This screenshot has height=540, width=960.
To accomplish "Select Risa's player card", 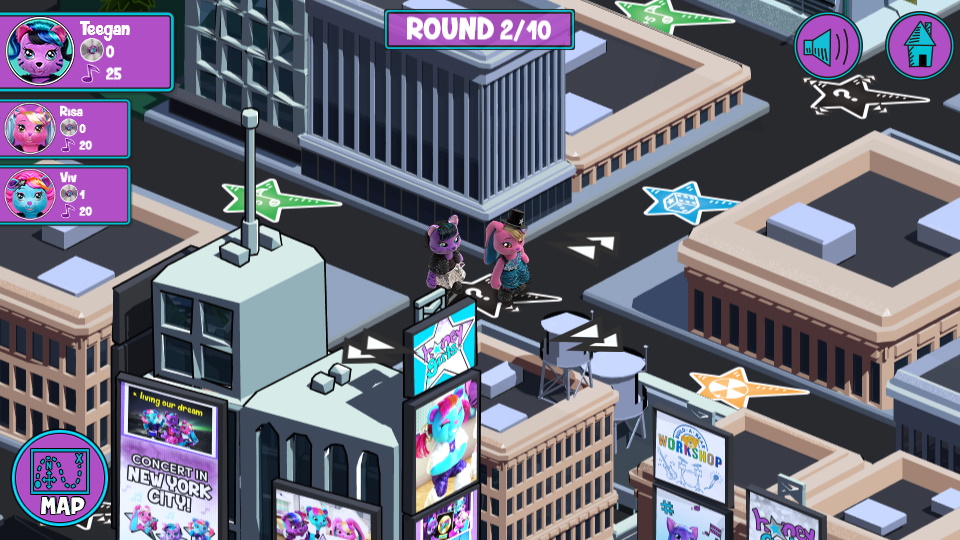I will tap(64, 129).
